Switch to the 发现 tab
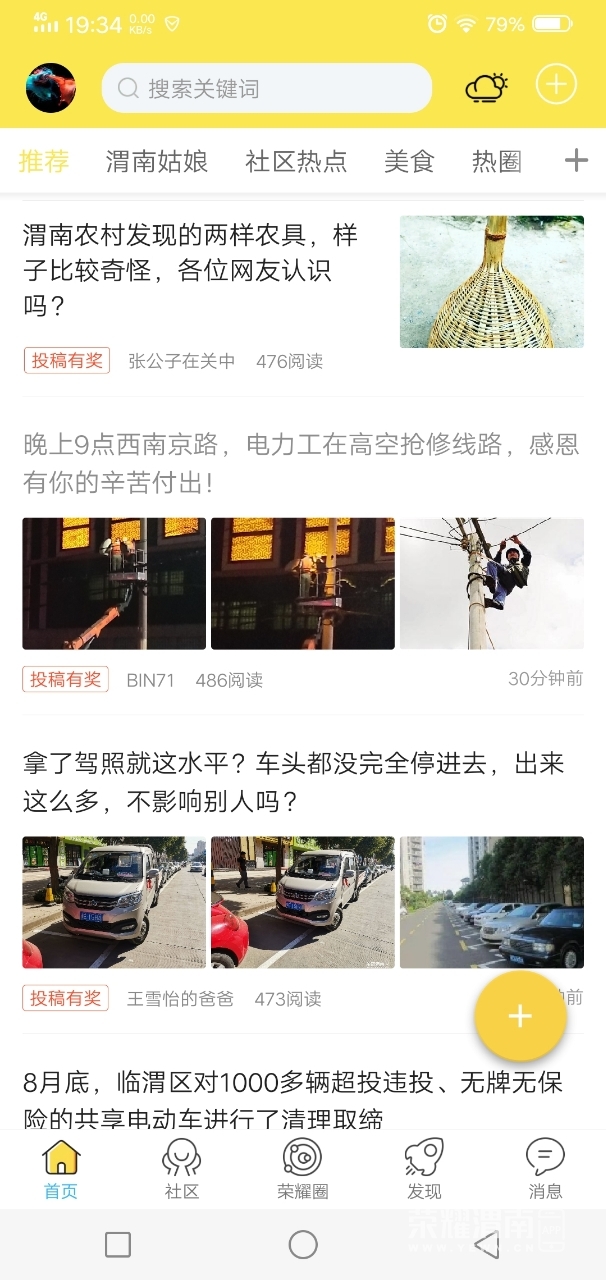This screenshot has width=606, height=1280. pos(424,1168)
